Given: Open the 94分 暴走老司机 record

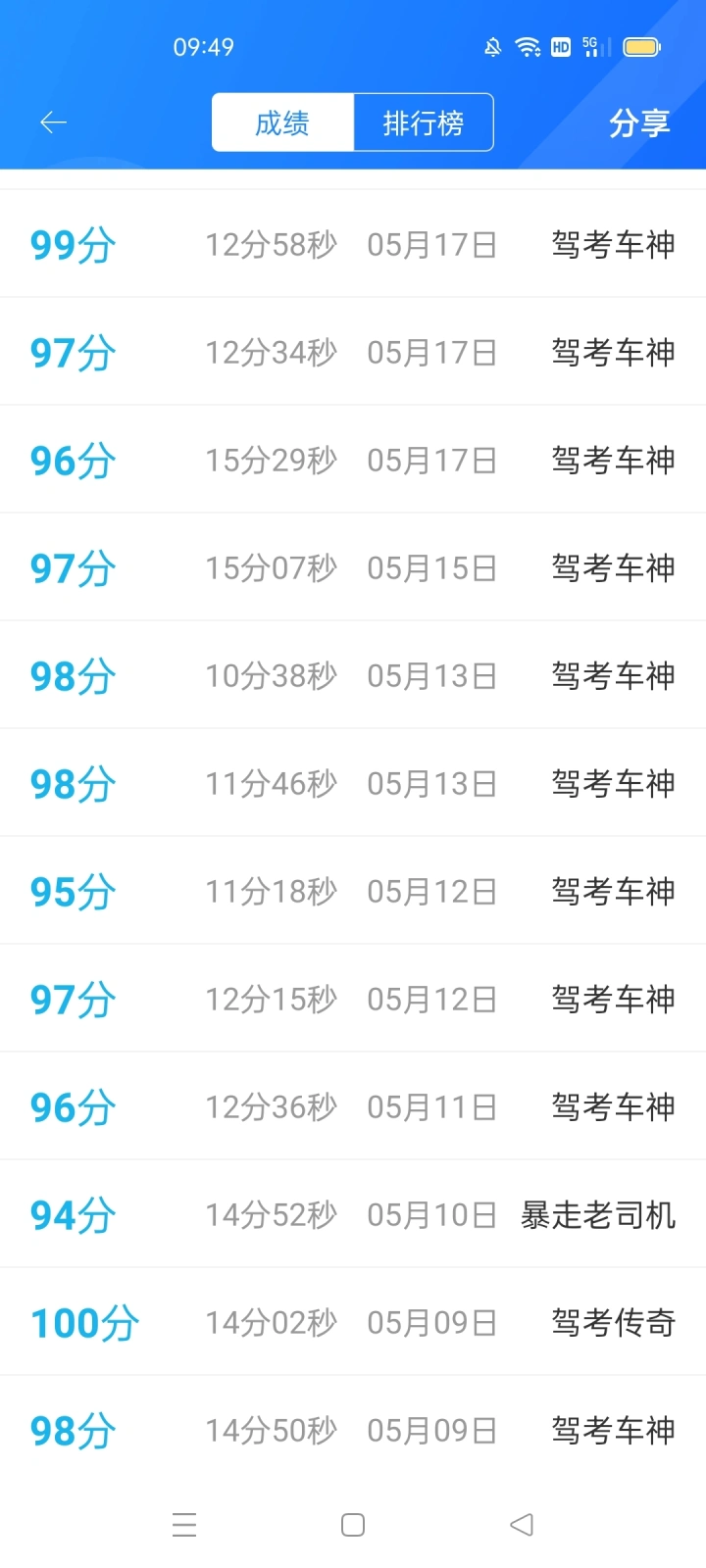Looking at the screenshot, I should coord(353,1214).
